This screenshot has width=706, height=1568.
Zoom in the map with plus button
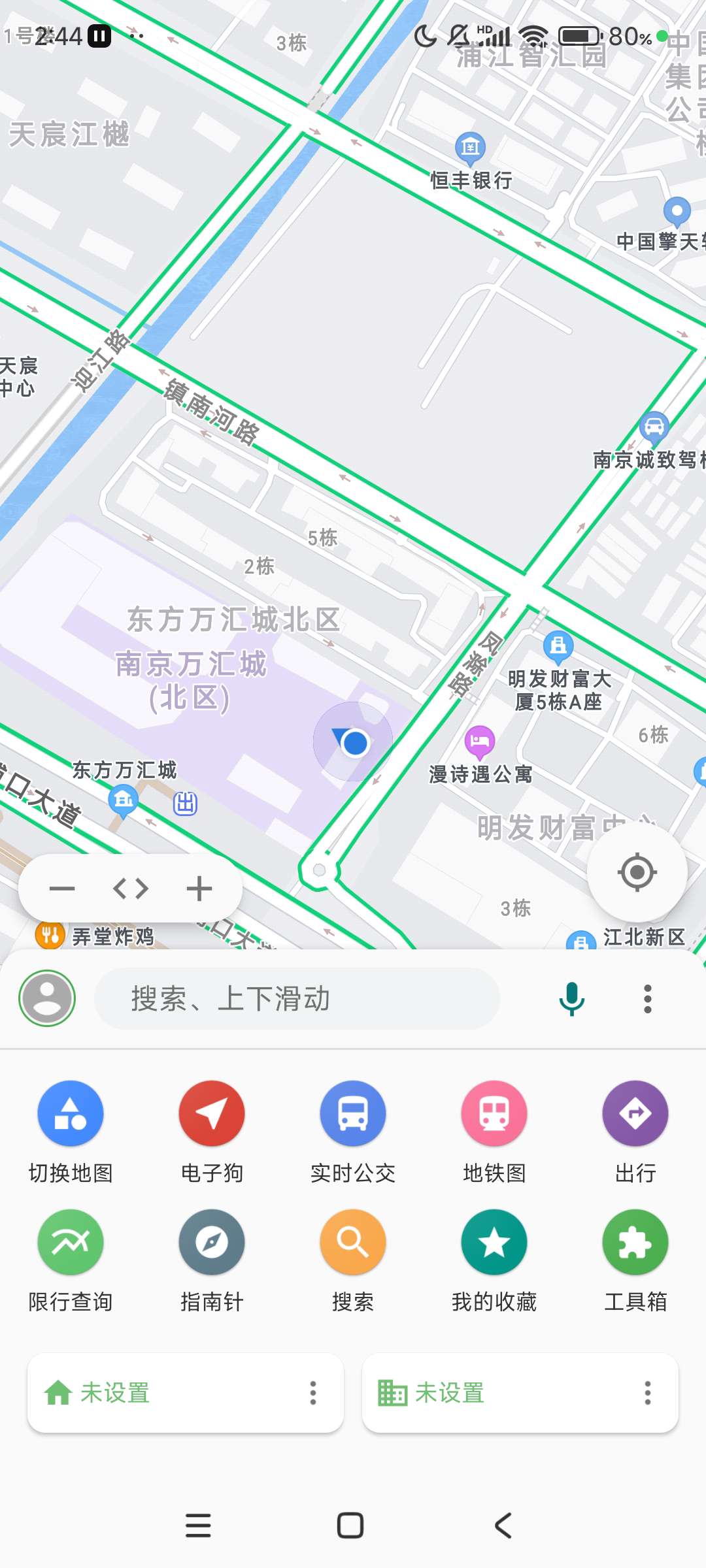coord(199,889)
